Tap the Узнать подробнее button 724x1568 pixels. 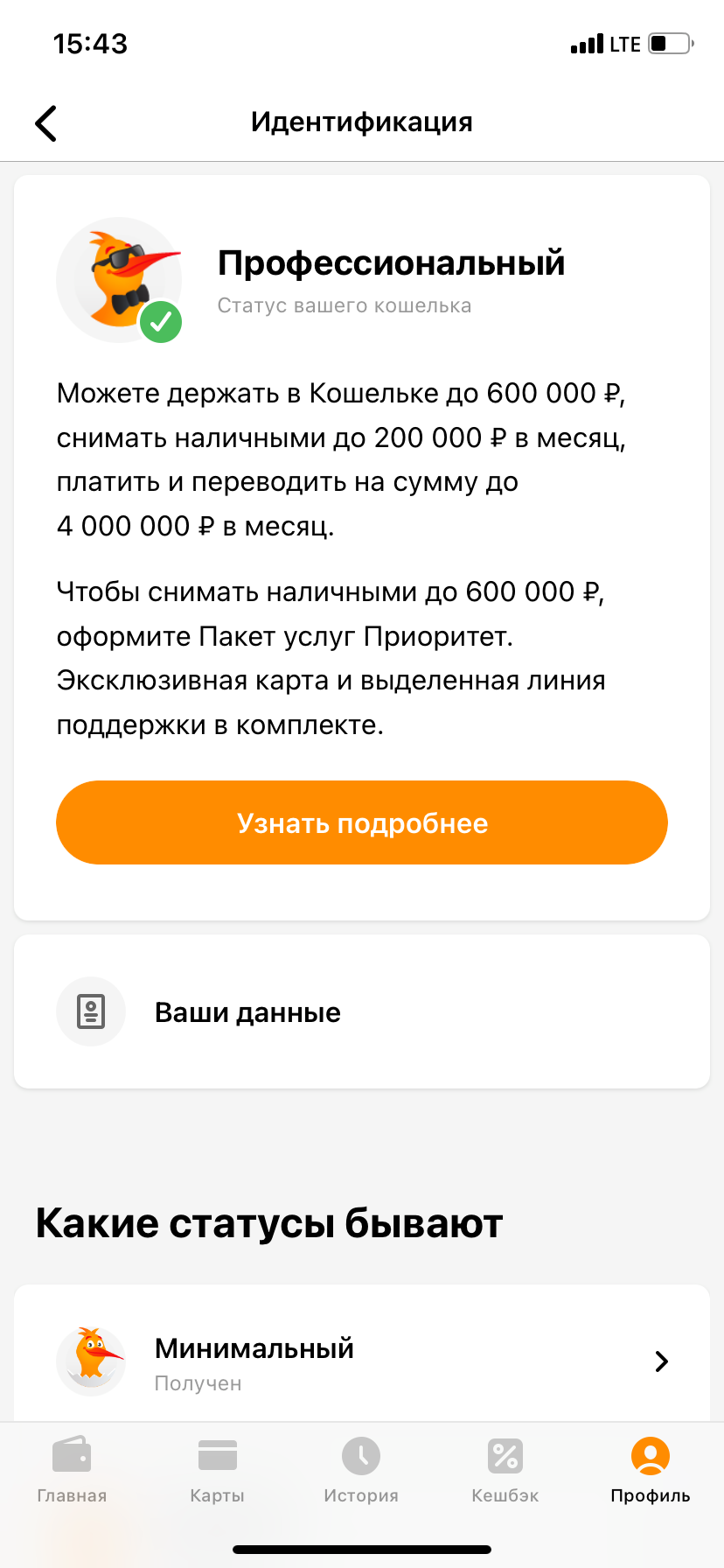(362, 822)
